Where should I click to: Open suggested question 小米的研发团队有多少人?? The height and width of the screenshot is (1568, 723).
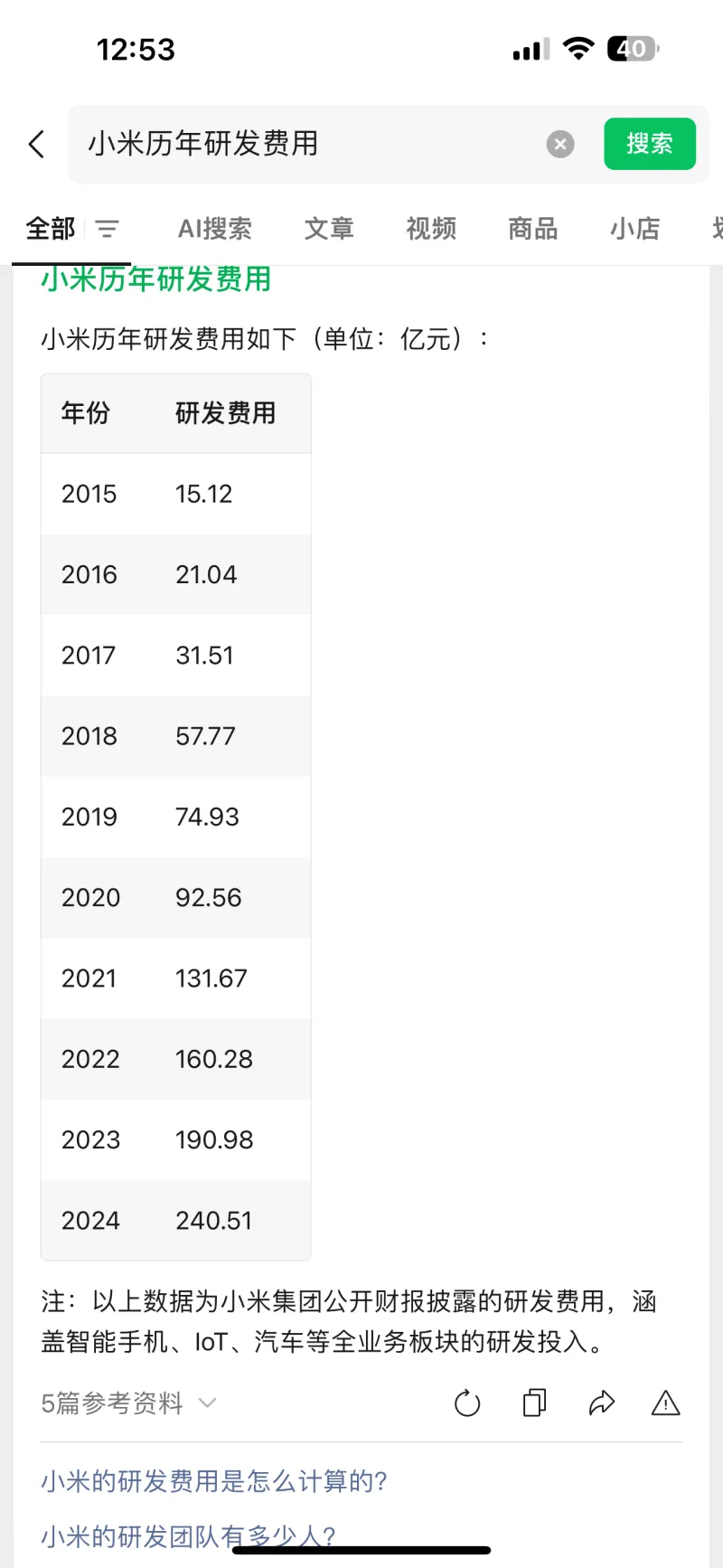point(188,1535)
